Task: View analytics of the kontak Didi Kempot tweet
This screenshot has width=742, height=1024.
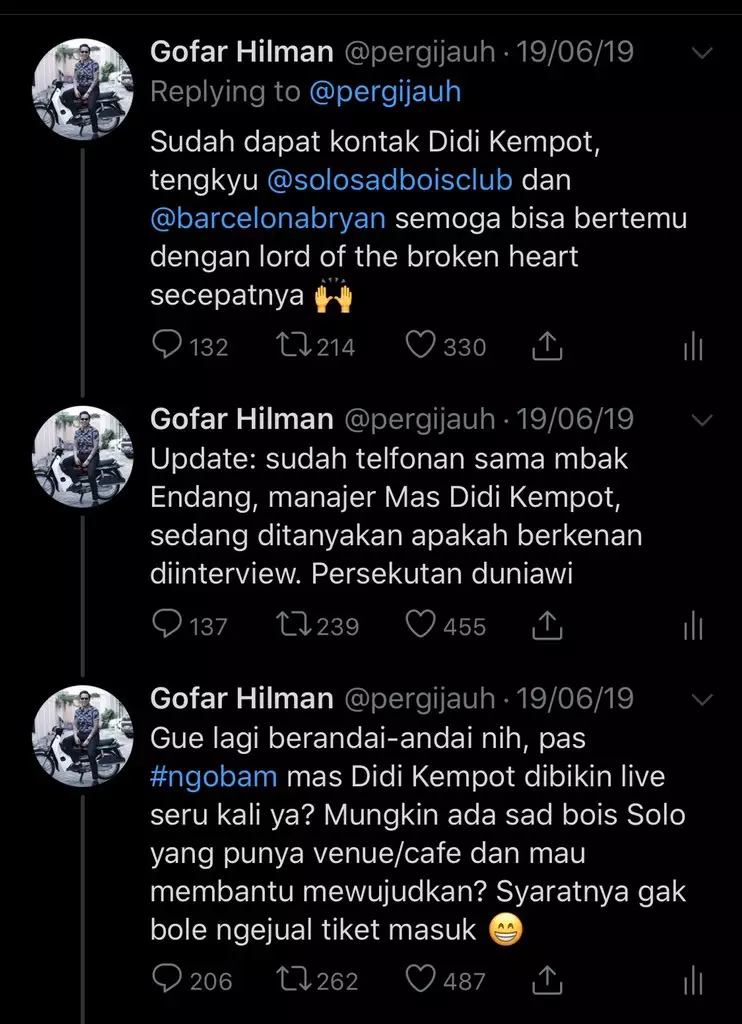Action: point(694,347)
